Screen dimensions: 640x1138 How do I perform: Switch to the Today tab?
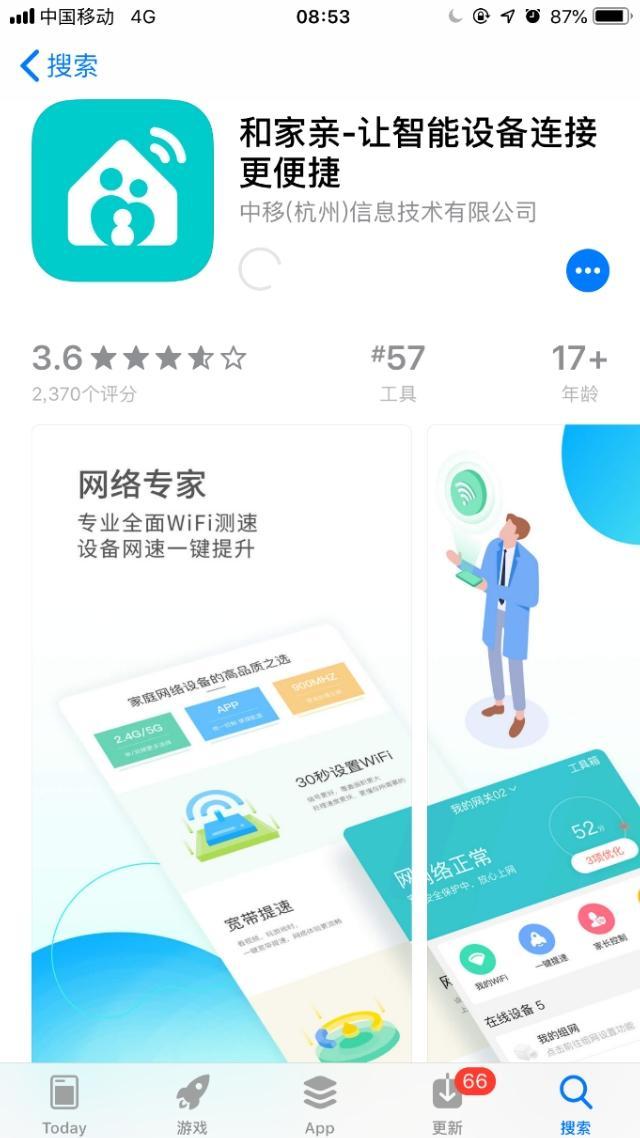(64, 1104)
